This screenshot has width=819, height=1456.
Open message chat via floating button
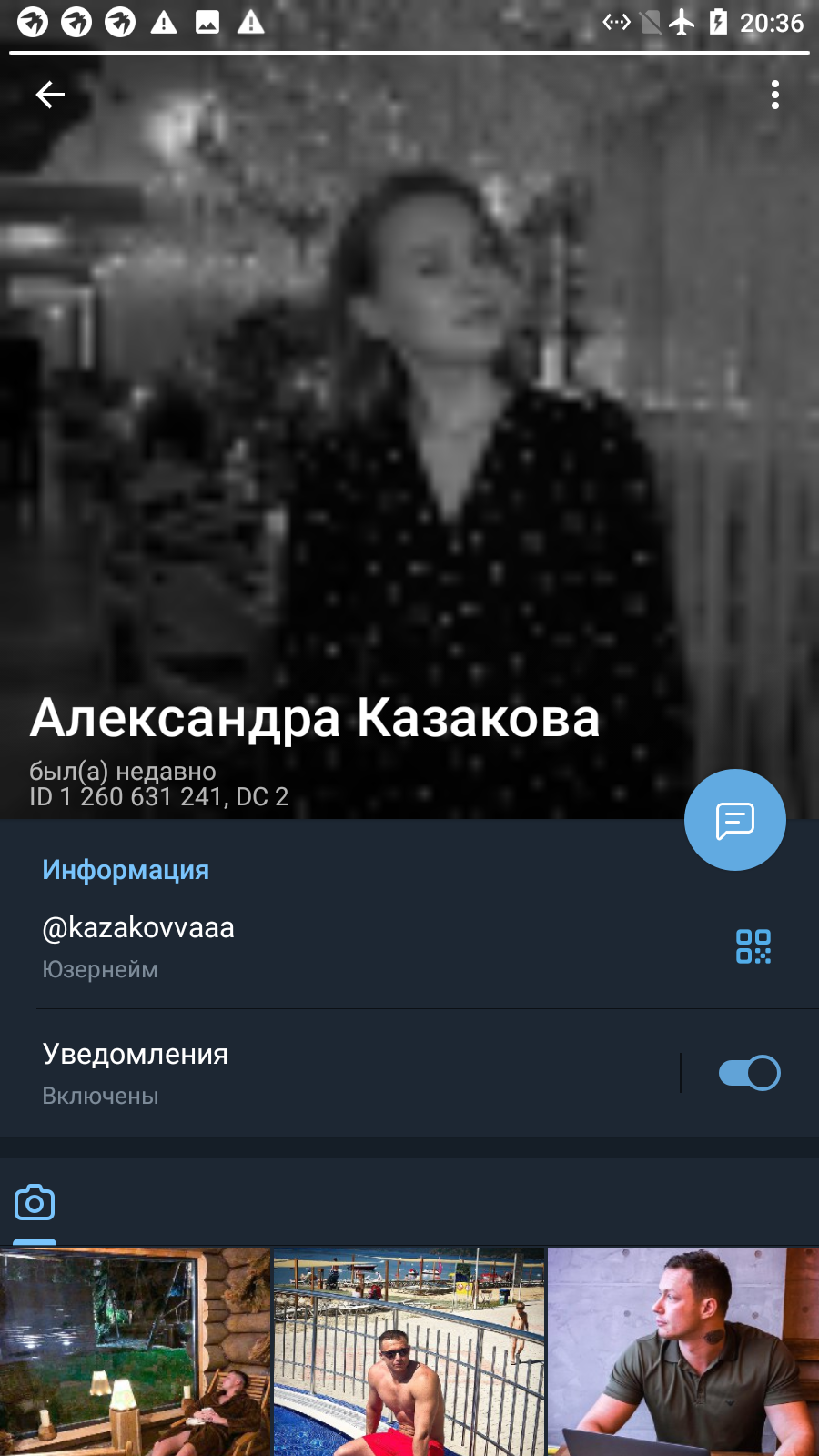point(734,820)
